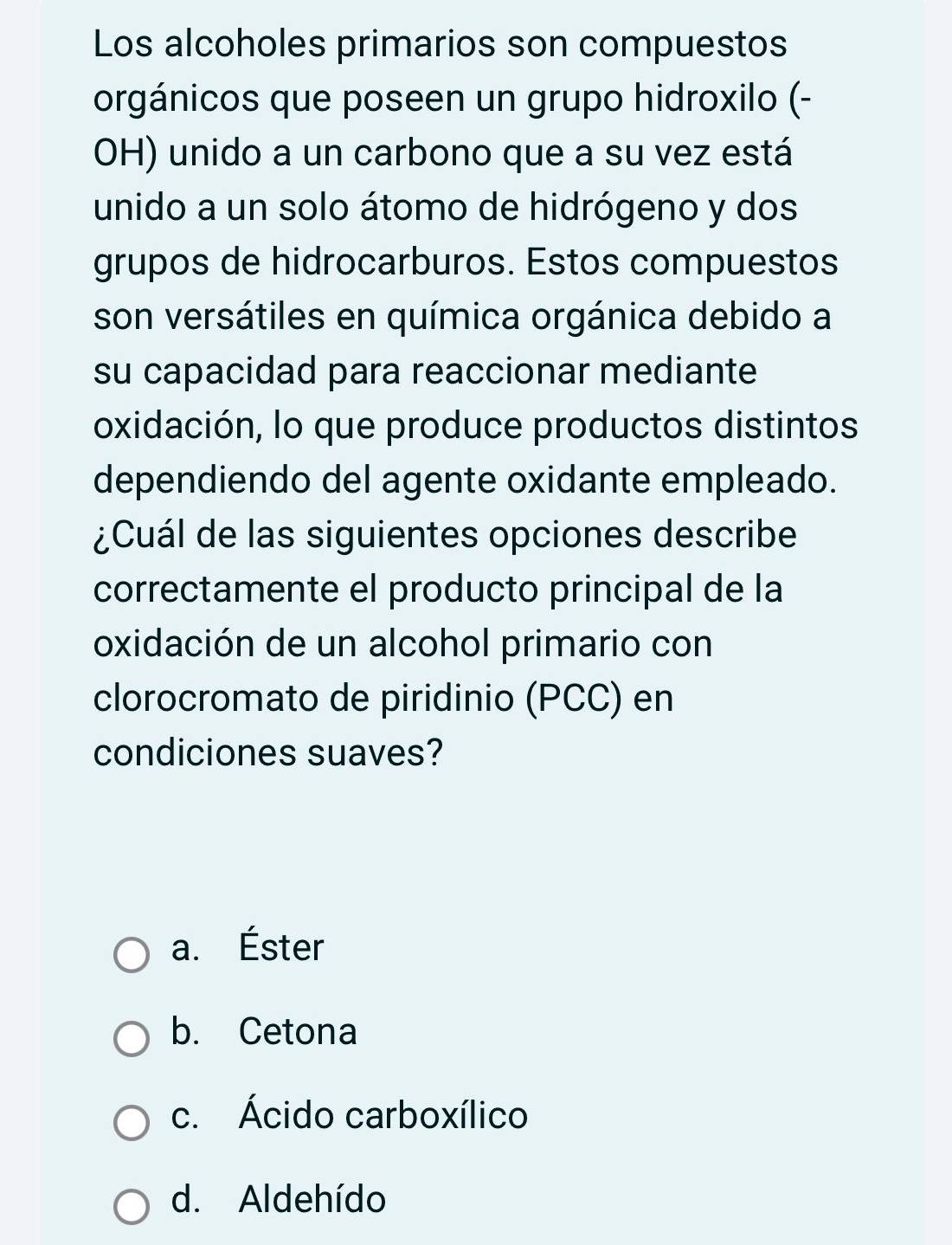Choose the Cetona answer
Screen dimensions: 952x1245
coord(132,1039)
